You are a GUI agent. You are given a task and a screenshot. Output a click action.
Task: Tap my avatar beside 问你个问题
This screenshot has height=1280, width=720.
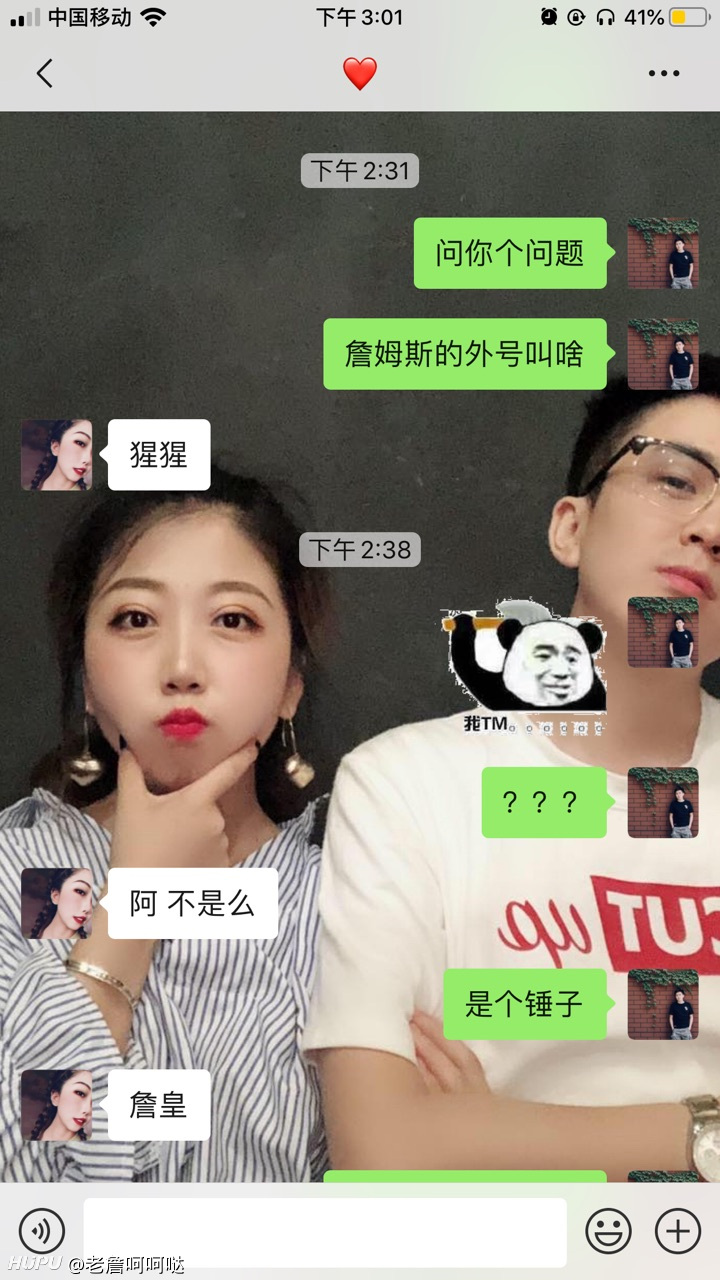click(x=663, y=254)
